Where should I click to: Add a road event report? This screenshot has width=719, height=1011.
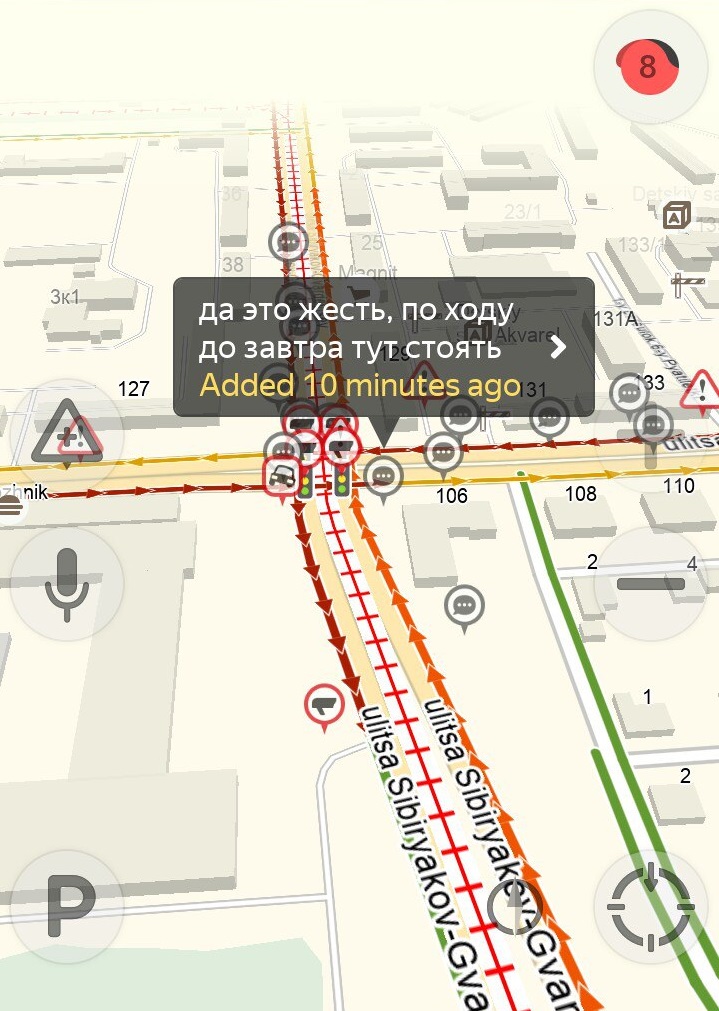click(x=66, y=436)
